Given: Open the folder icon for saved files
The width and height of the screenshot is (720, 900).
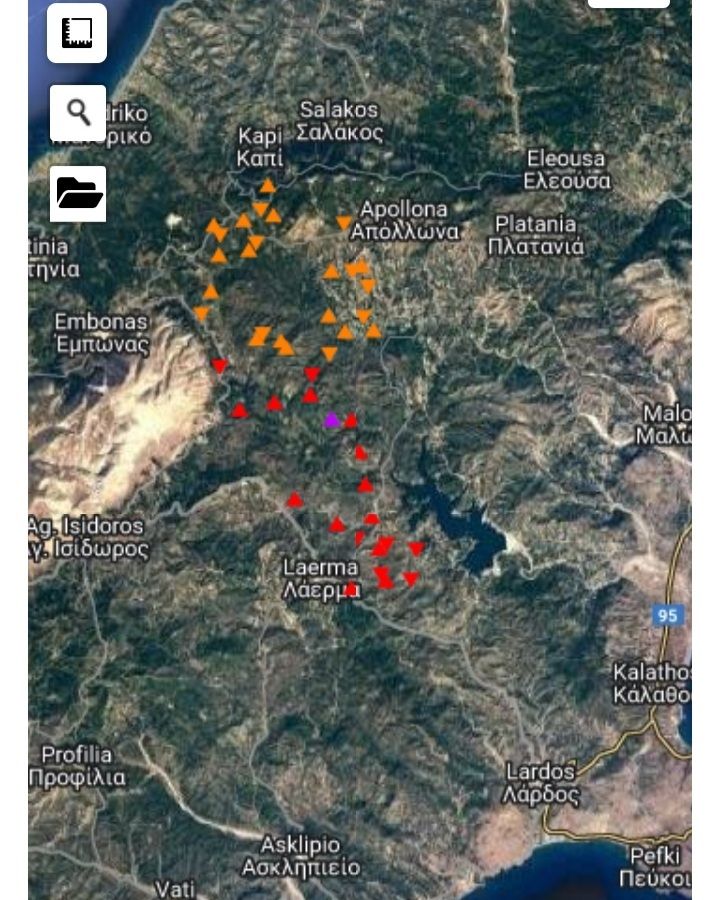Looking at the screenshot, I should [x=78, y=193].
